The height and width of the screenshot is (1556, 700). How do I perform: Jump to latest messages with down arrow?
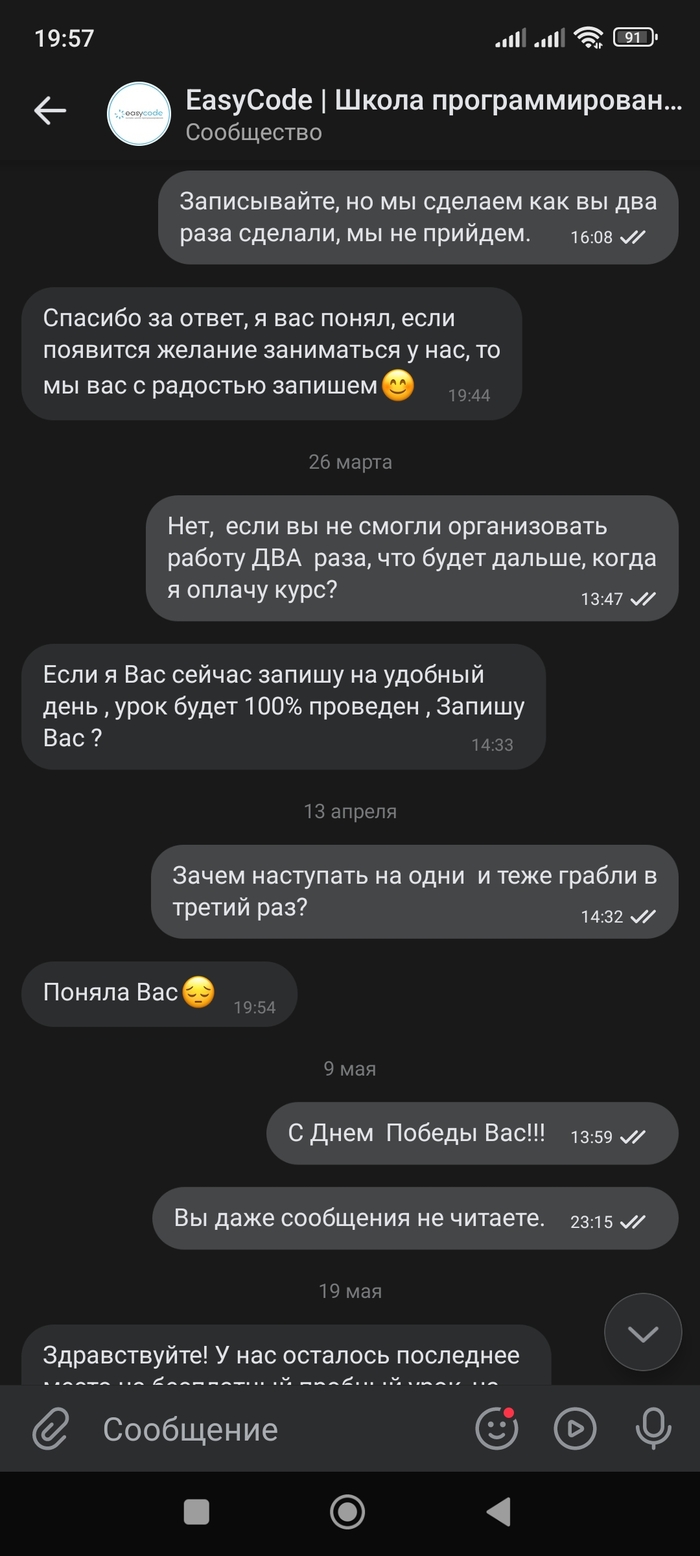(642, 1333)
